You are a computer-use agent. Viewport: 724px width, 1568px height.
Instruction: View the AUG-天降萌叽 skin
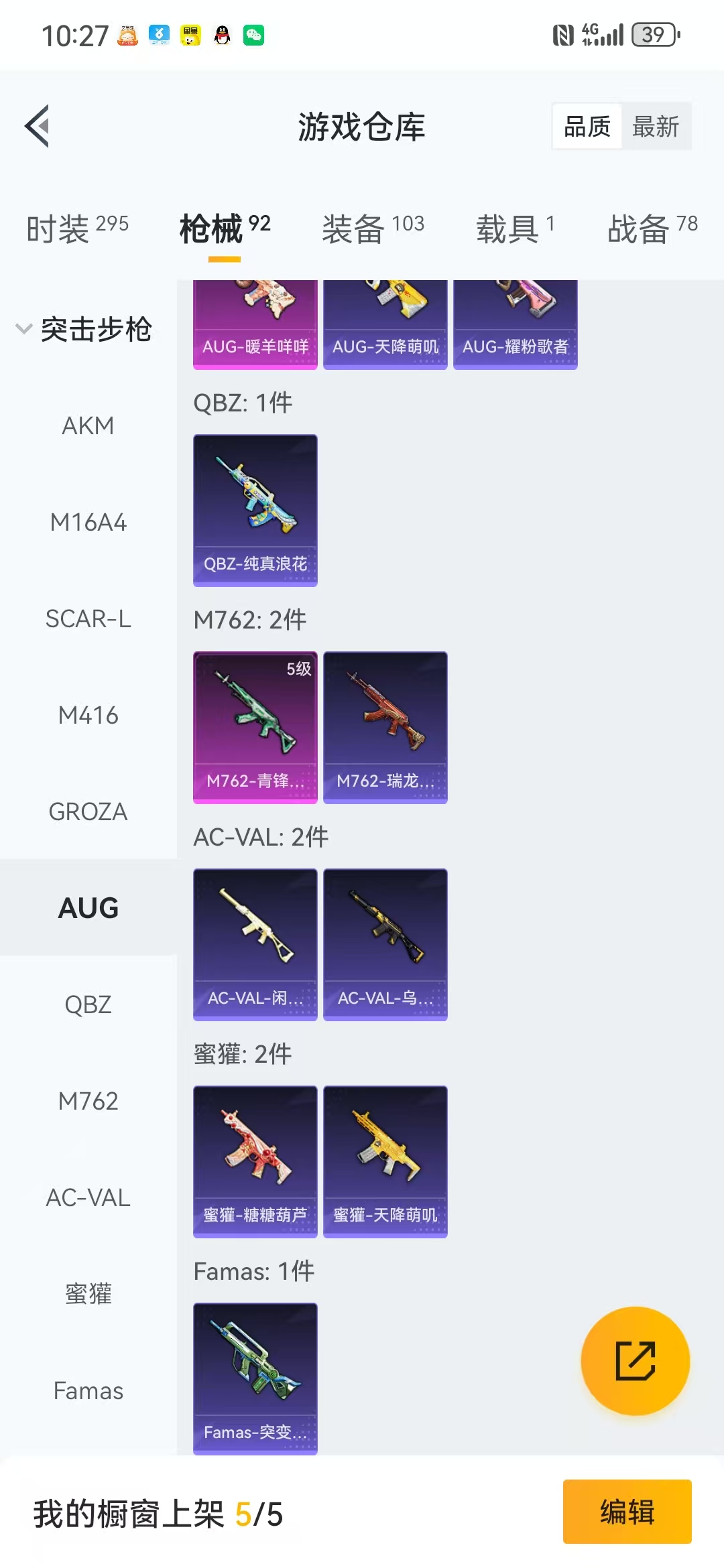coord(385,325)
